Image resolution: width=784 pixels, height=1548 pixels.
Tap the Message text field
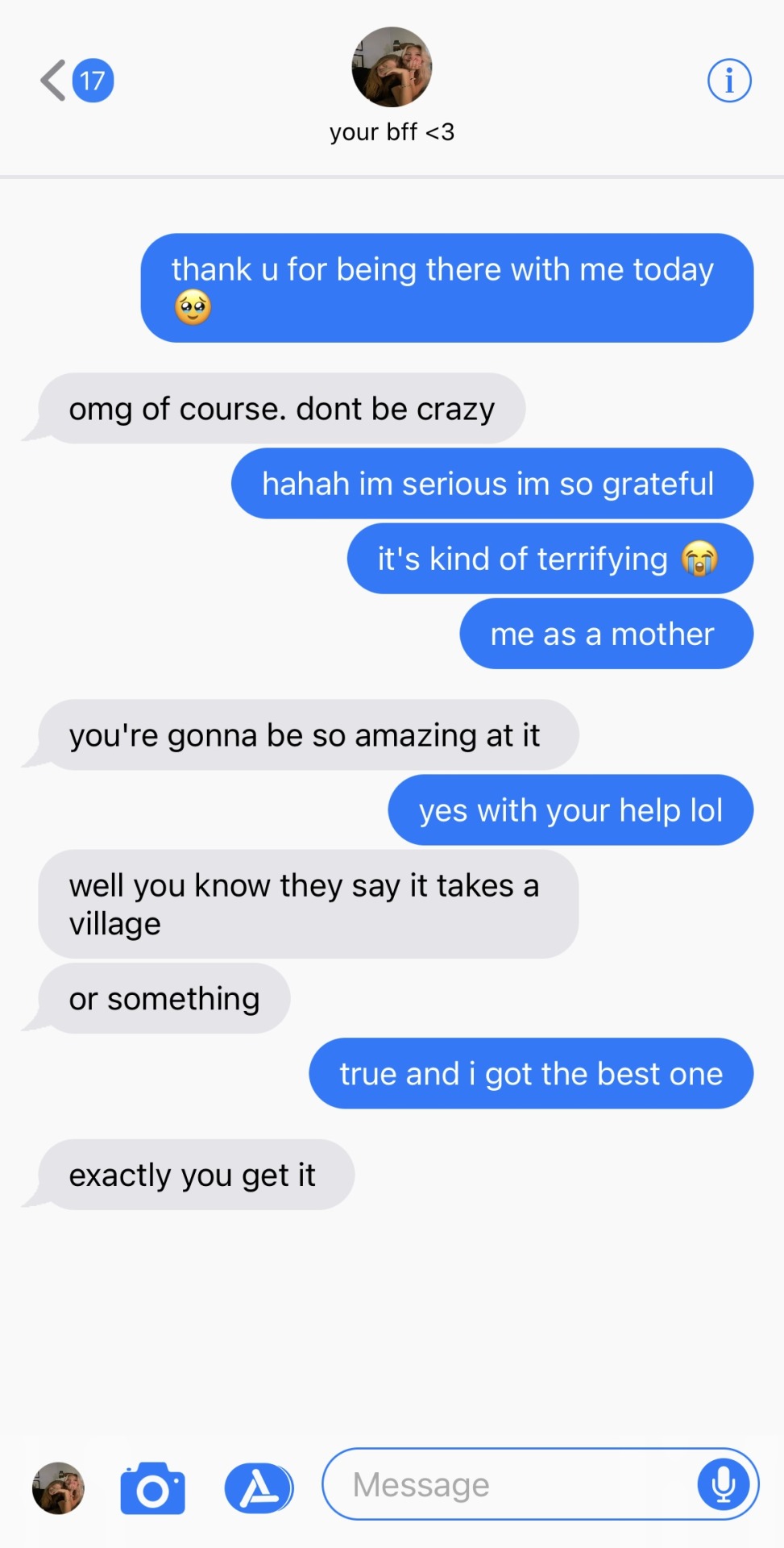[508, 1485]
